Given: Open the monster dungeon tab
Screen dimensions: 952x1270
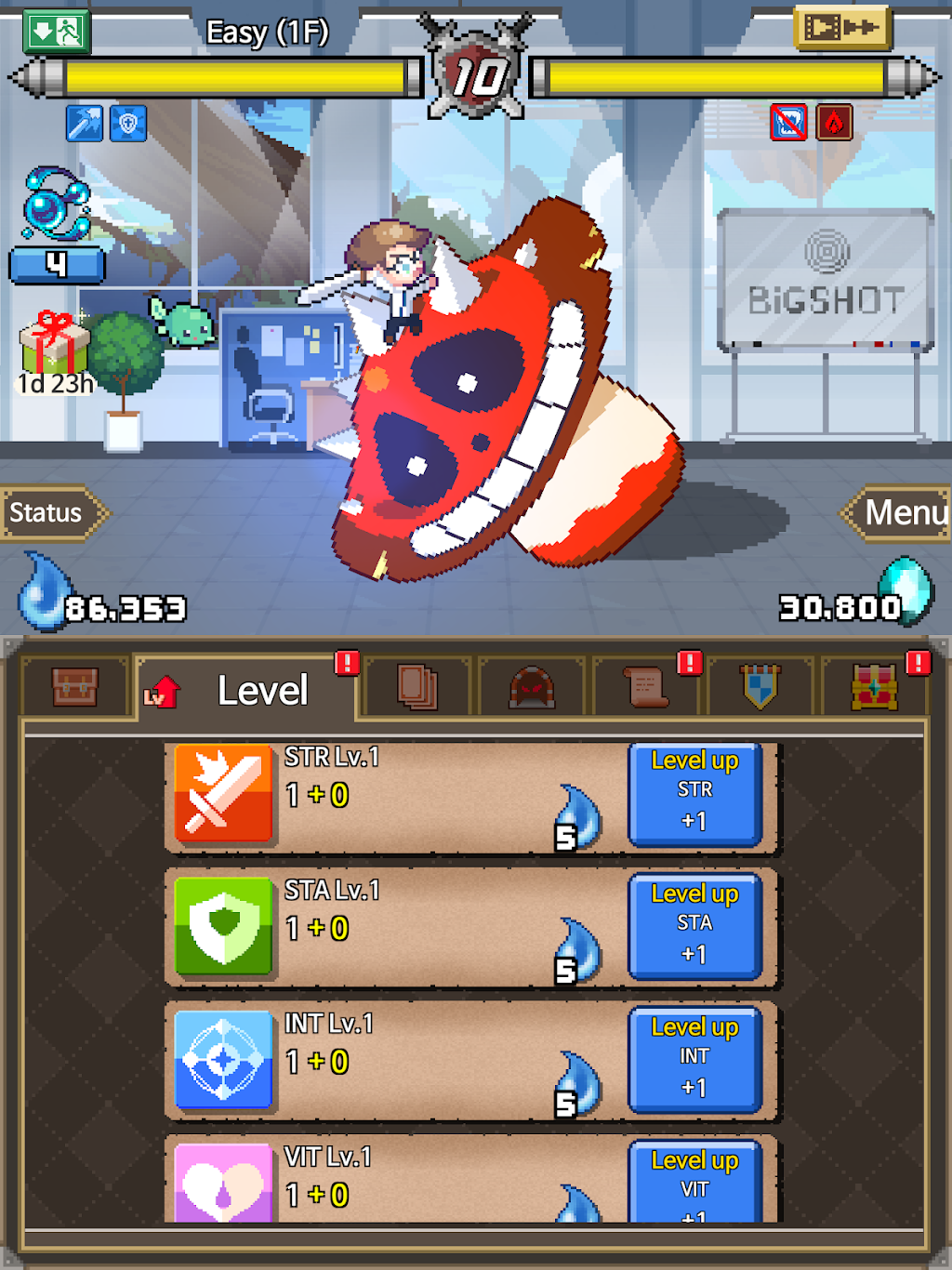Looking at the screenshot, I should click(532, 688).
